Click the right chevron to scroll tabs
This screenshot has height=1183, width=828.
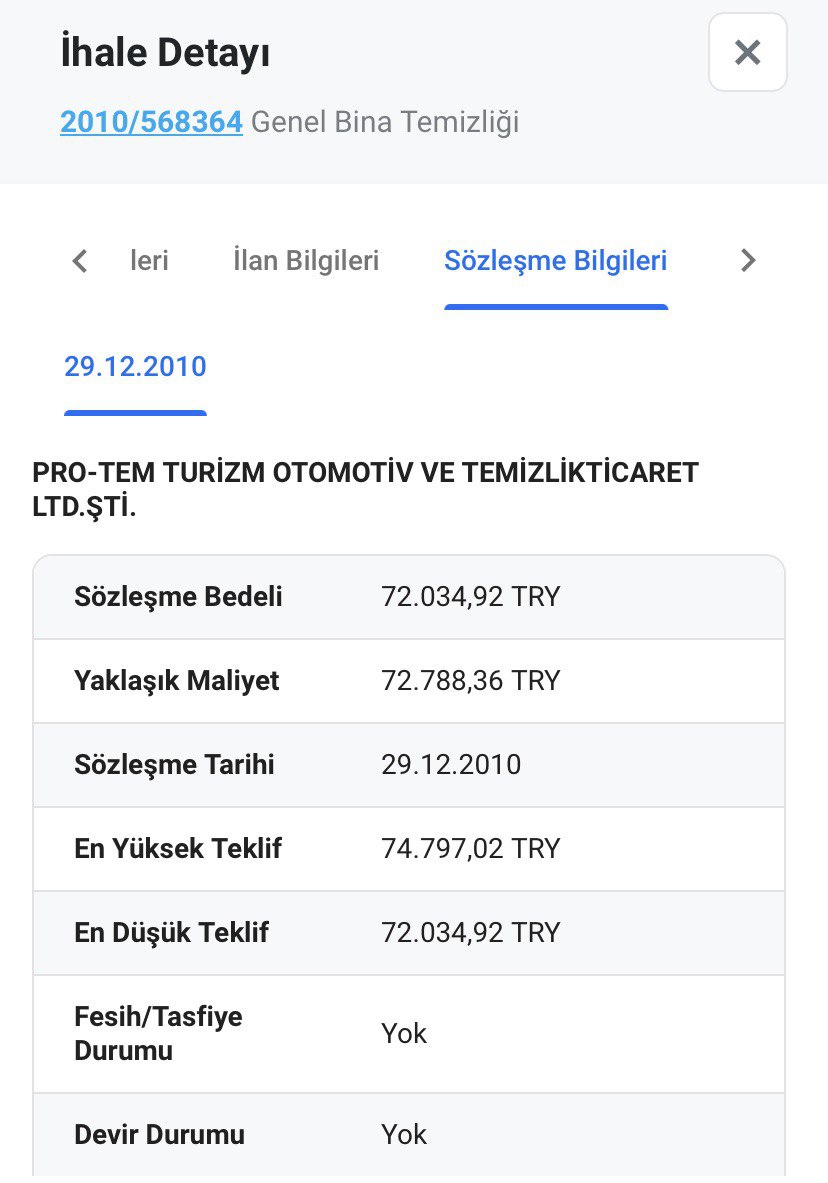point(748,260)
